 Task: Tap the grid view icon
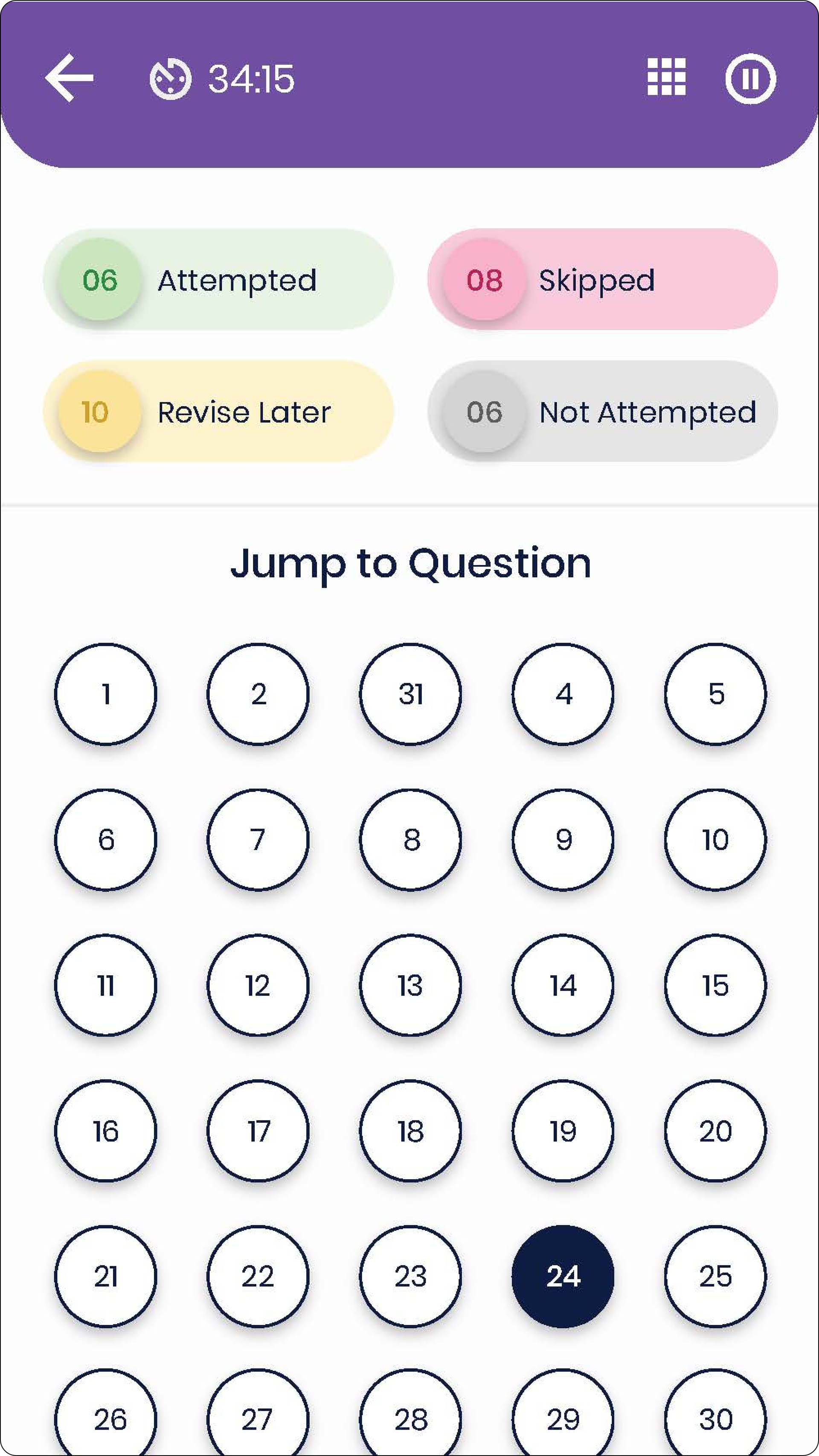tap(666, 77)
